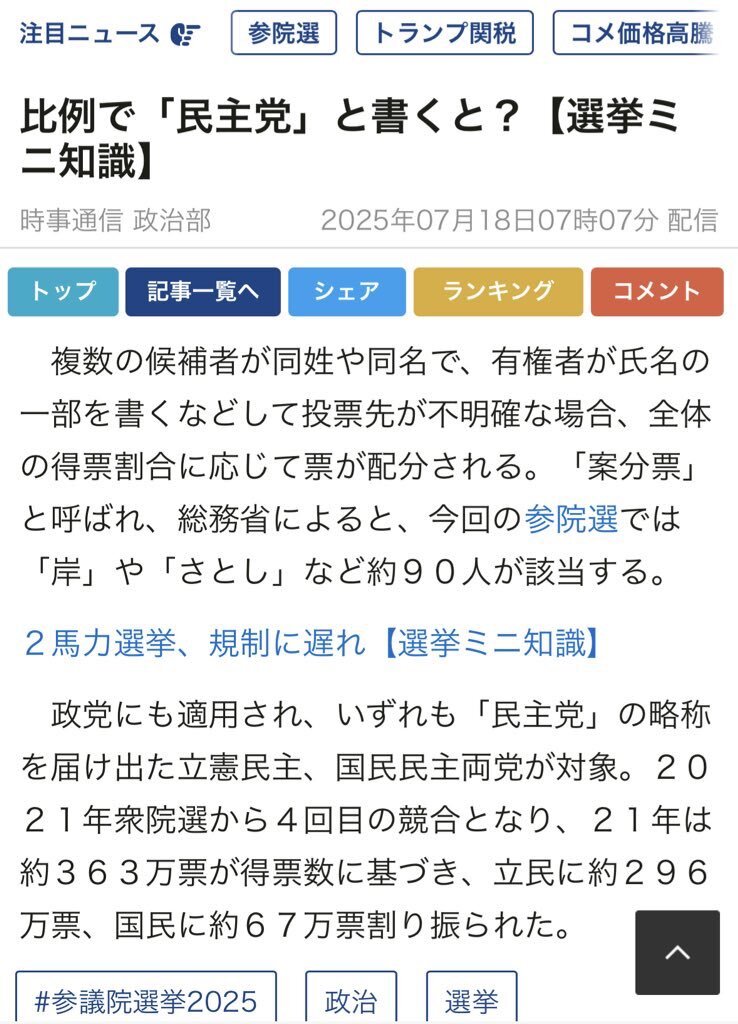Jump back to the top of page
This screenshot has height=1024, width=738.
coord(677,952)
